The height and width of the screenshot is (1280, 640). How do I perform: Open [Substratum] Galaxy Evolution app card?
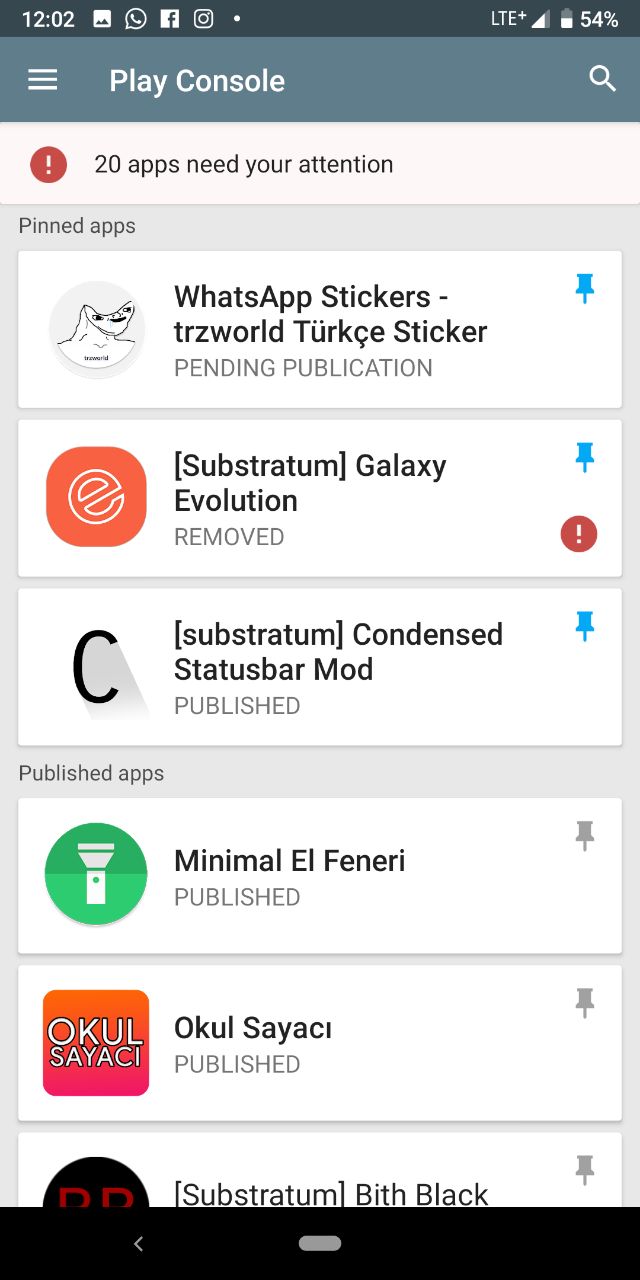click(320, 498)
